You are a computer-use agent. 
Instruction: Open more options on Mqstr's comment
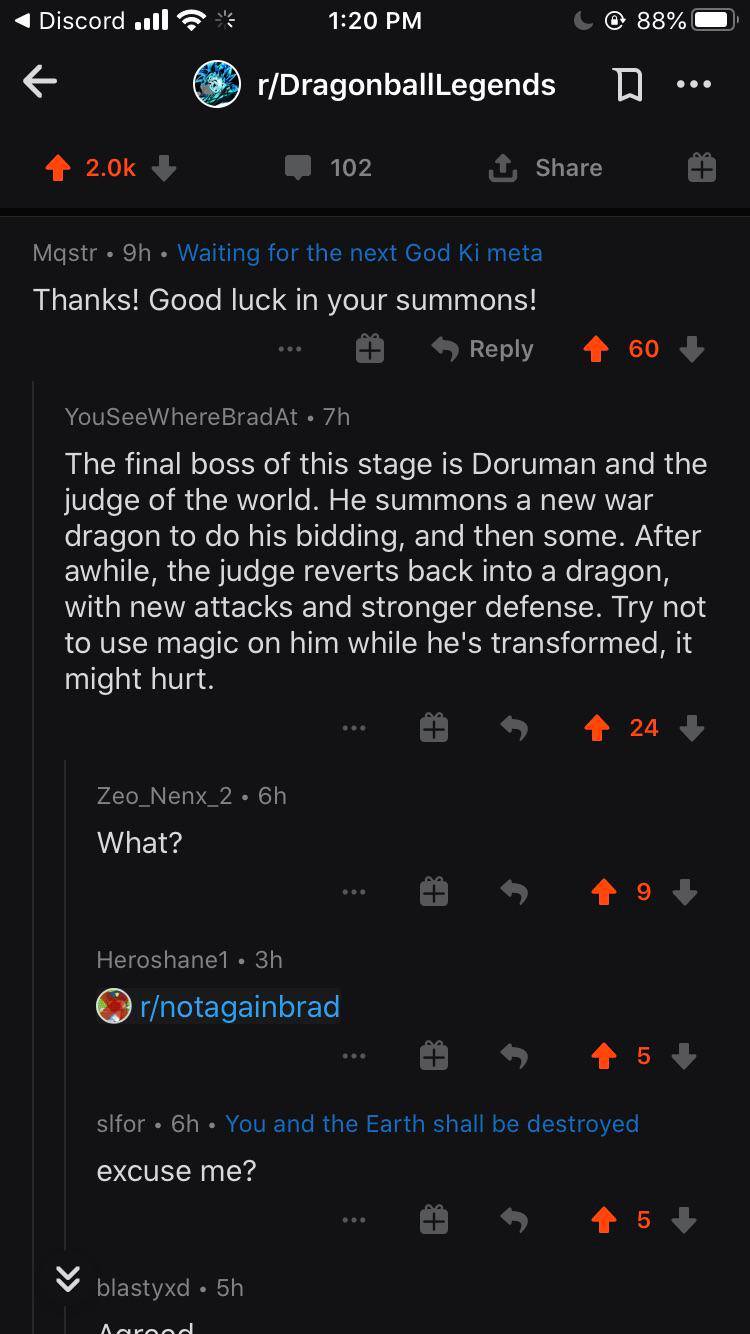coord(290,348)
